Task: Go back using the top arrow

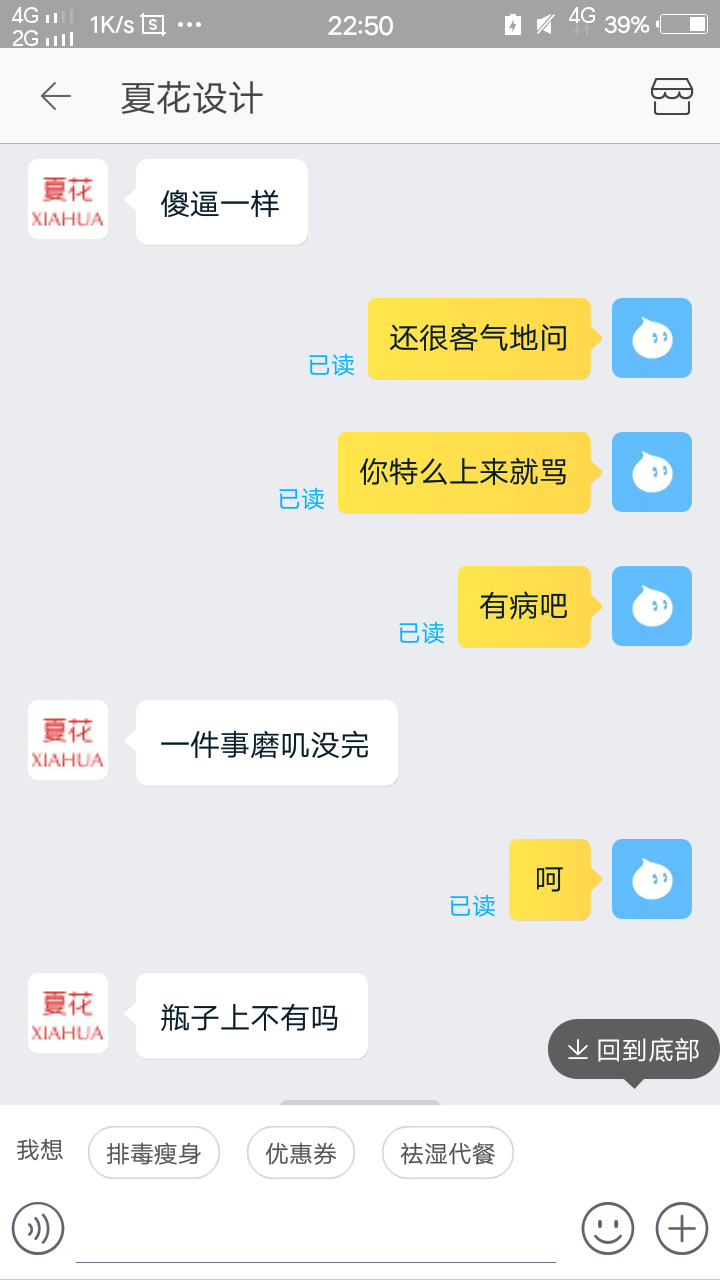Action: point(56,96)
